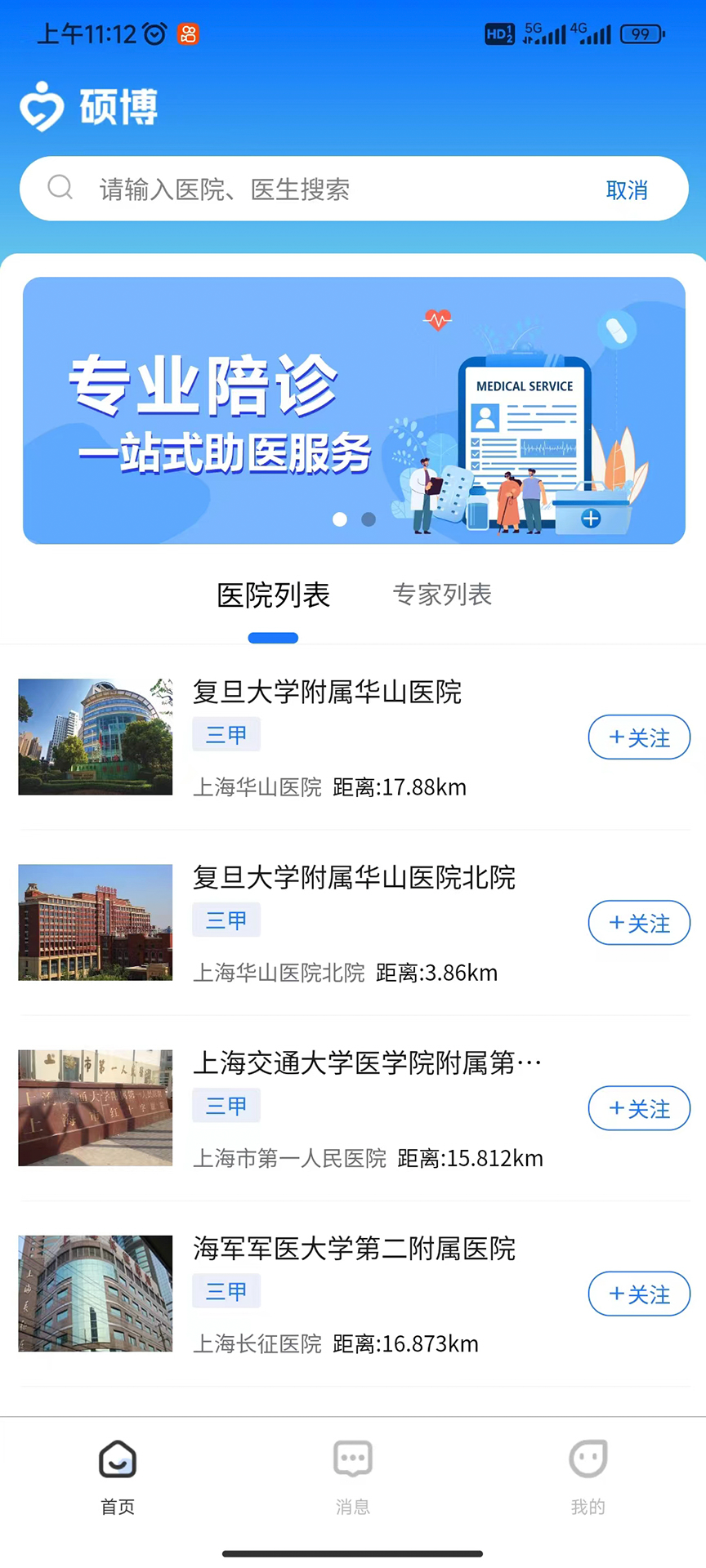The image size is (706, 1568).
Task: Click the 三甲 badge on 上海长征医院
Action: (x=226, y=1291)
